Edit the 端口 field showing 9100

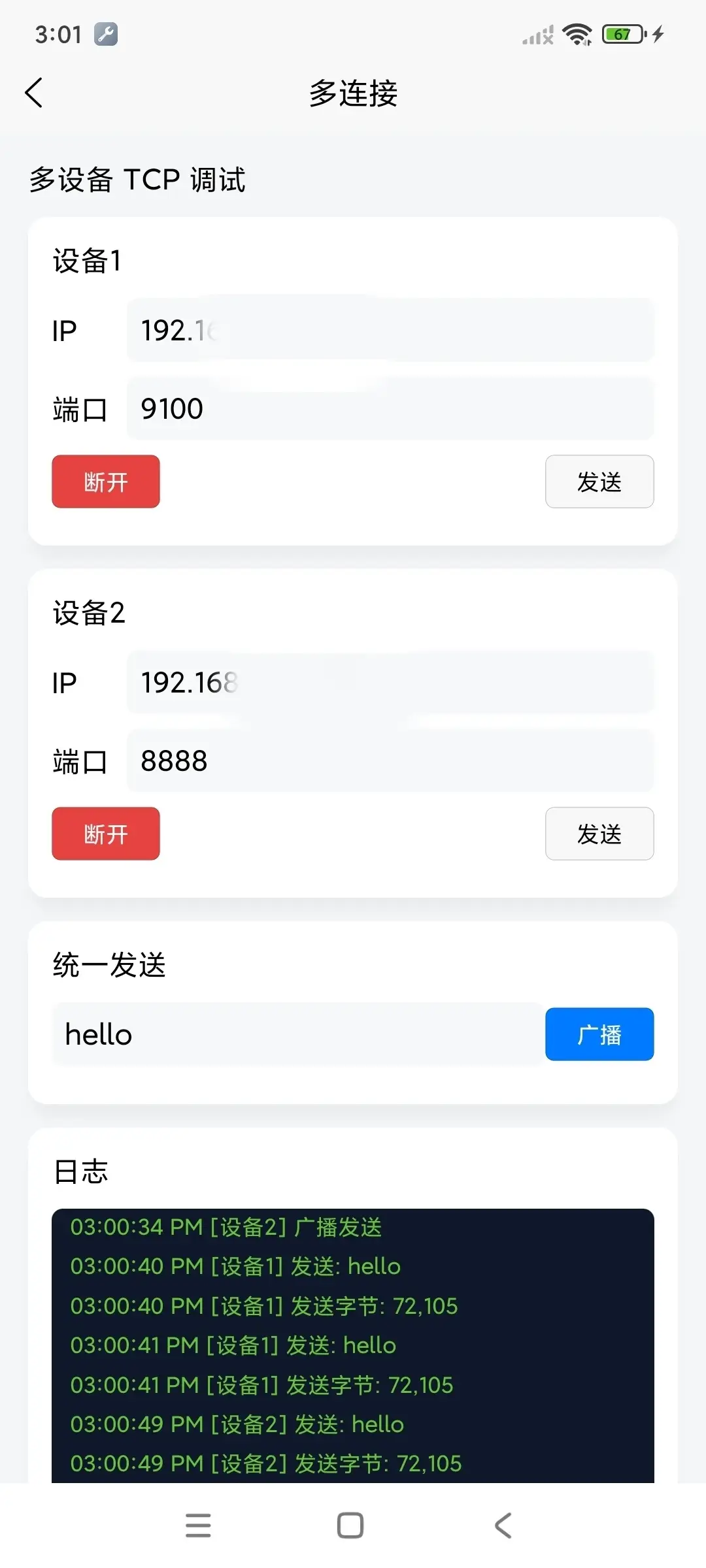[x=390, y=409]
